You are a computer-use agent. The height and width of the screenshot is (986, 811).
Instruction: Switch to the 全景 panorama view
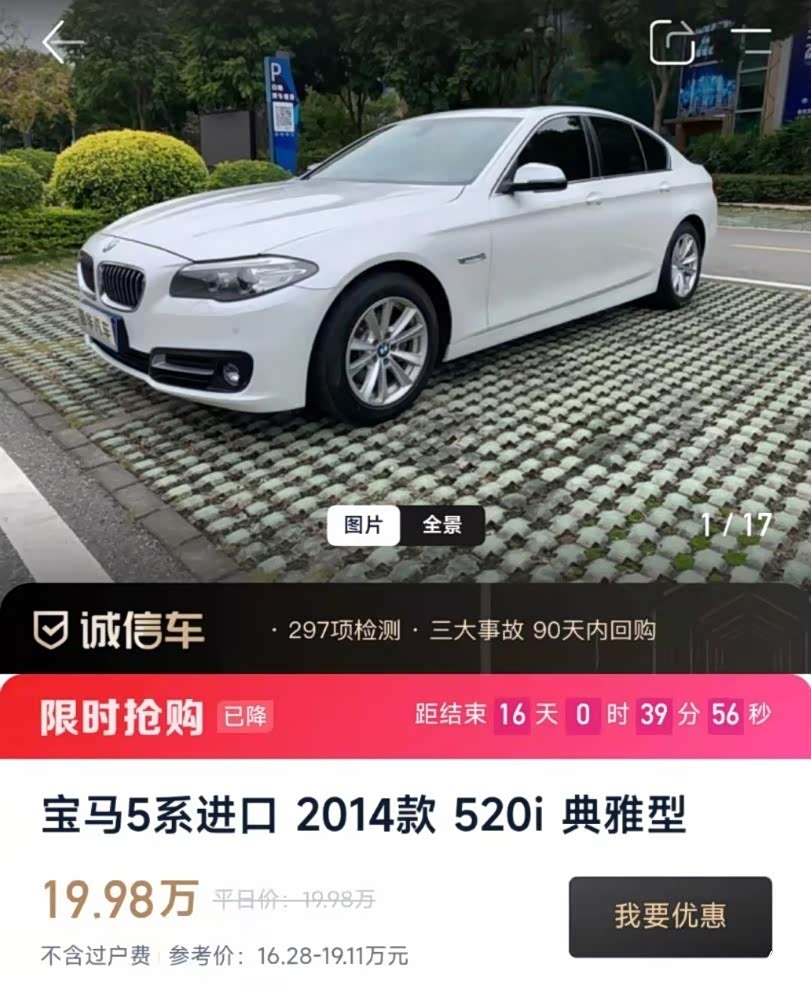coord(442,525)
